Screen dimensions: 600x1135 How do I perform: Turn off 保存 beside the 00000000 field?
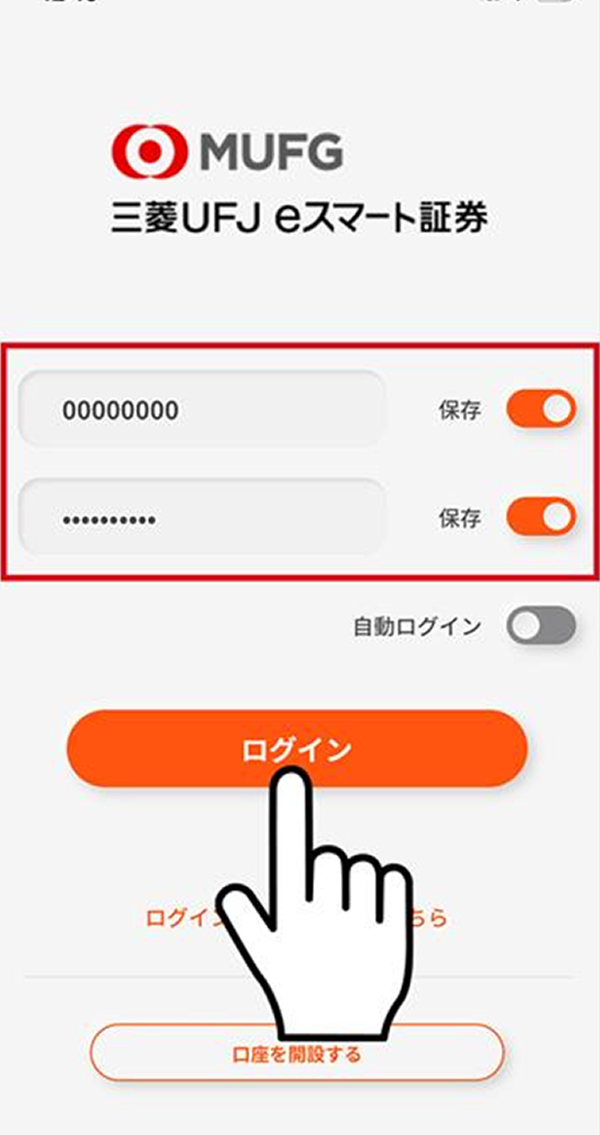[x=541, y=409]
